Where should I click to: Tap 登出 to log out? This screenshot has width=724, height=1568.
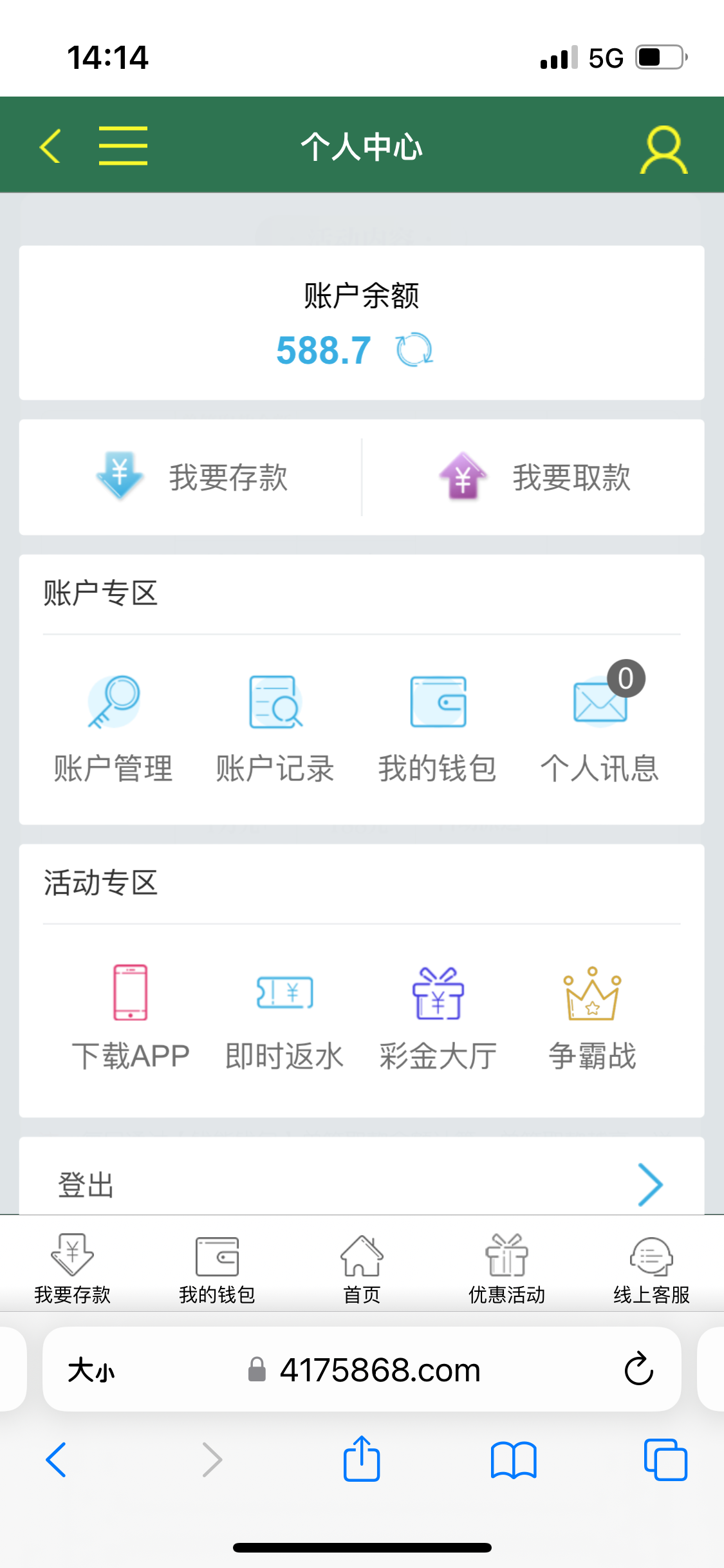coord(362,1184)
